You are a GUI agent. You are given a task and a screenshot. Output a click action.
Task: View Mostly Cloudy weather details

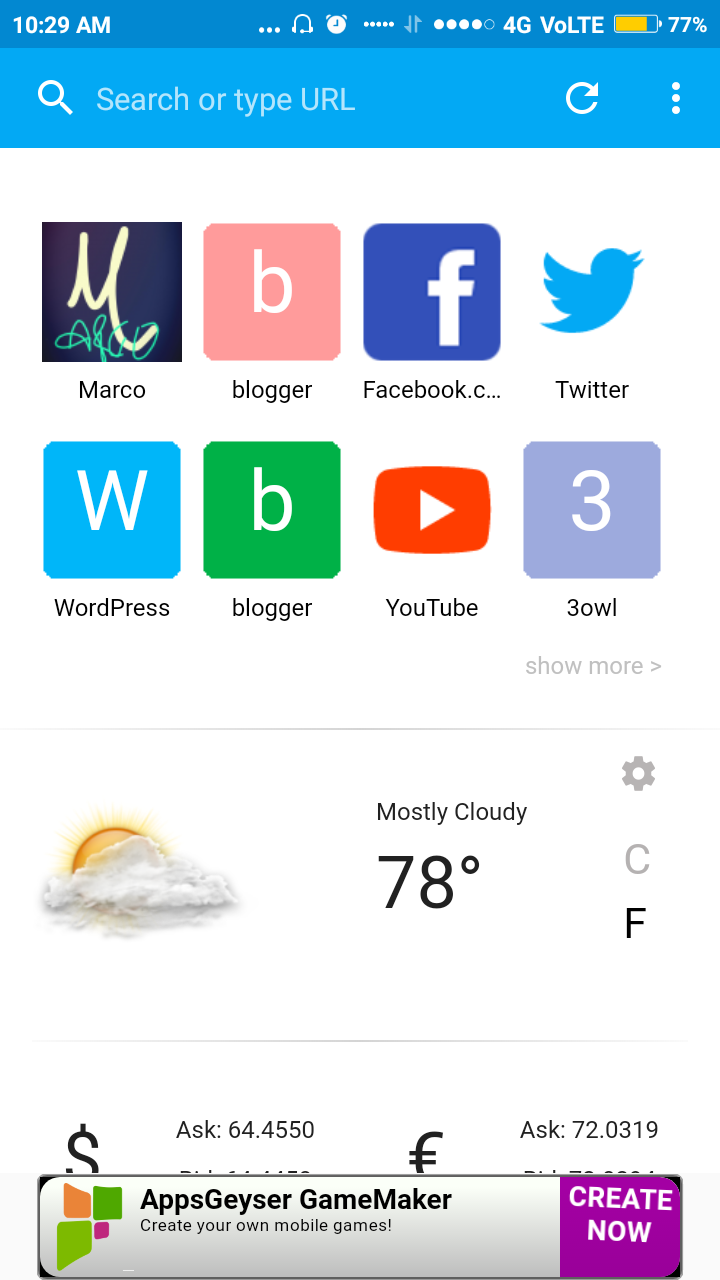pyautogui.click(x=451, y=812)
